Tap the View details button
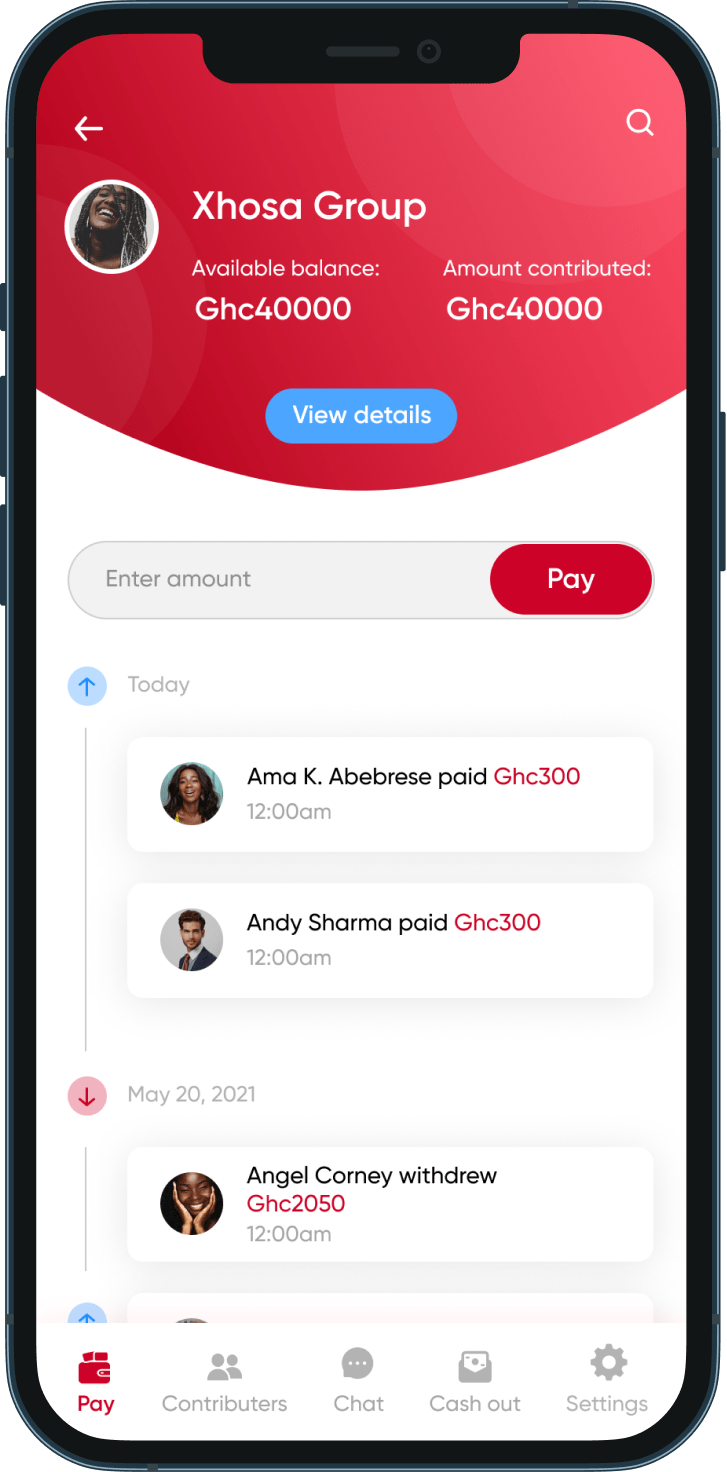 click(x=361, y=415)
